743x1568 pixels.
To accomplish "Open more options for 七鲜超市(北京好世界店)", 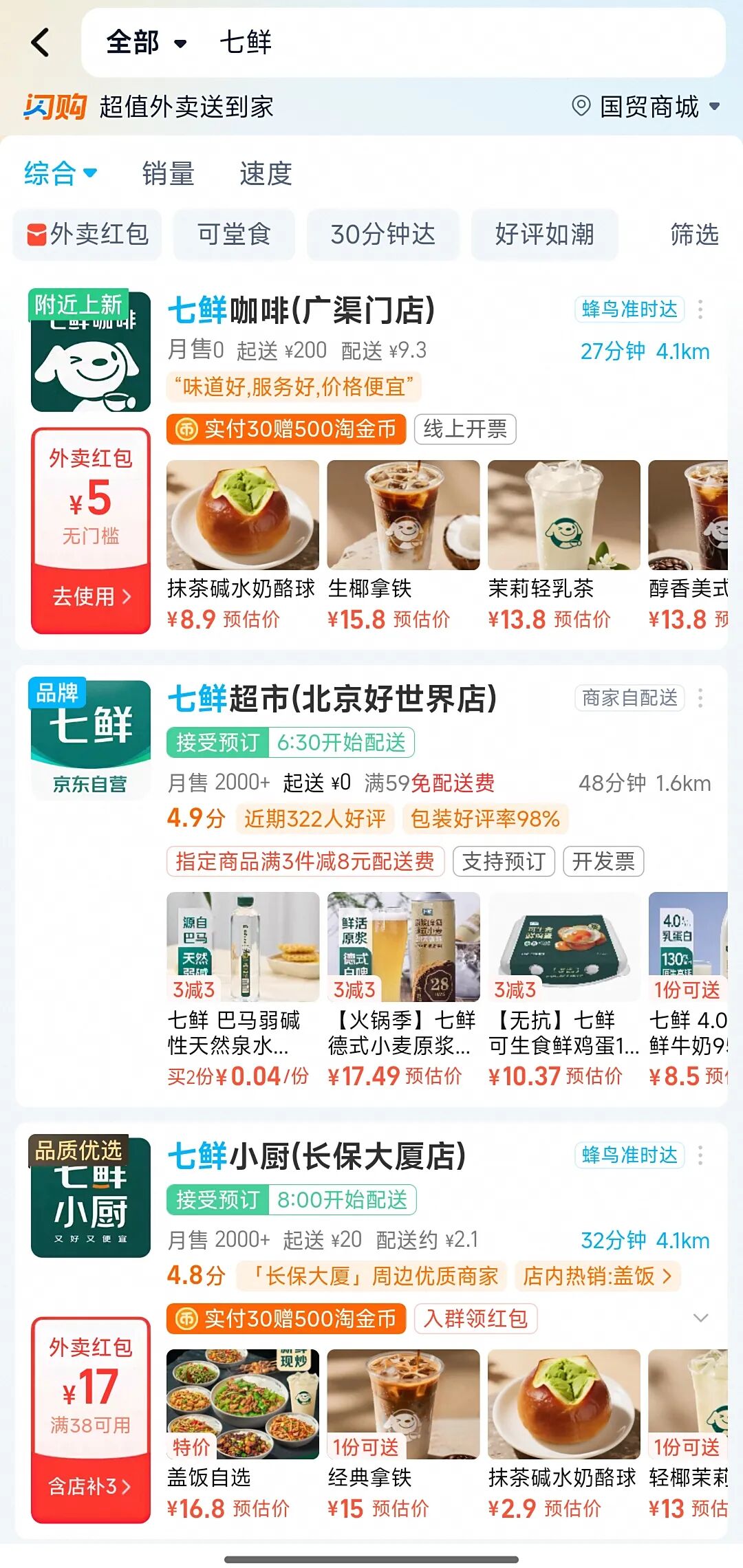I will (x=700, y=699).
